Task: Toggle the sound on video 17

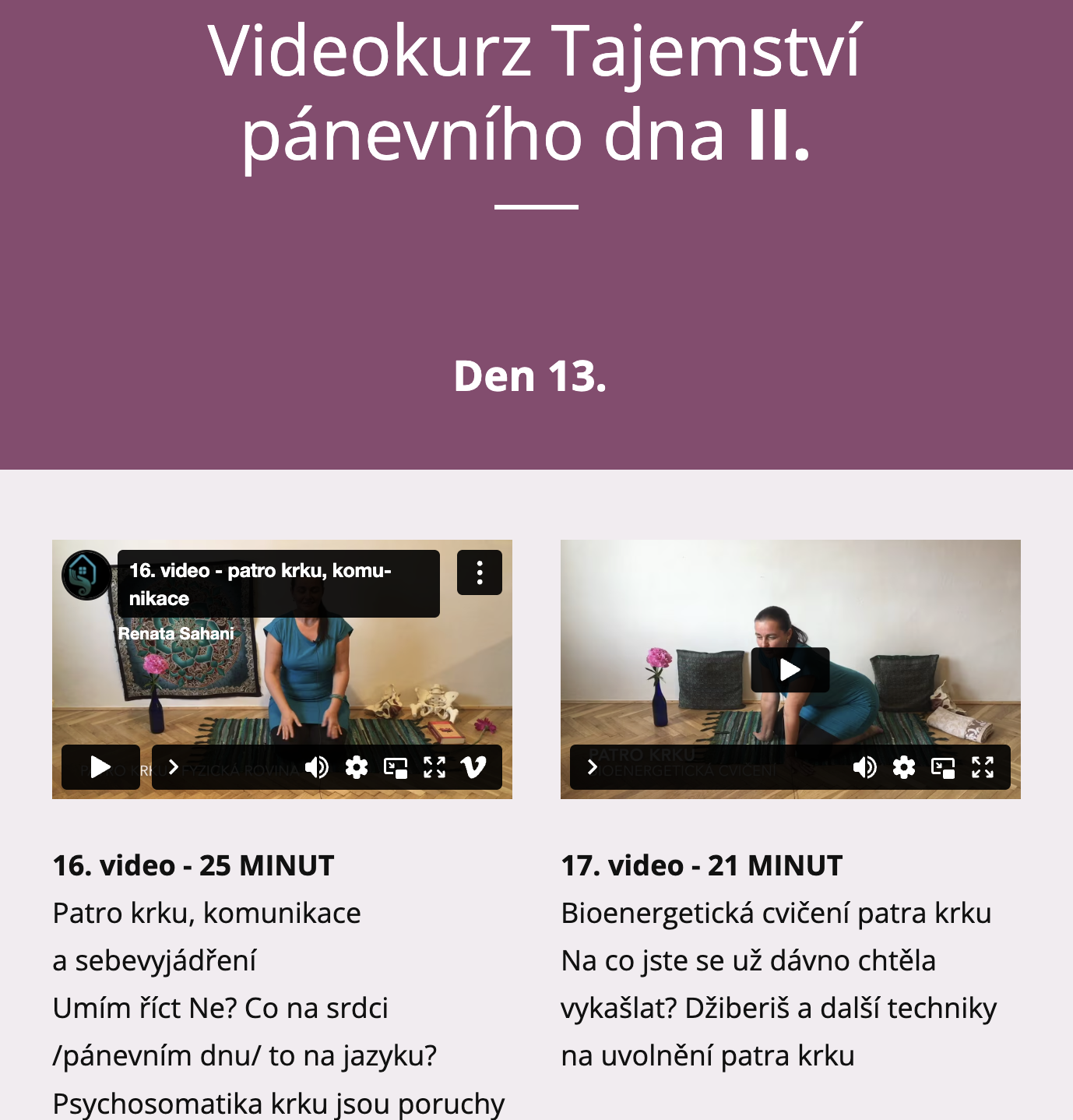Action: coord(864,767)
